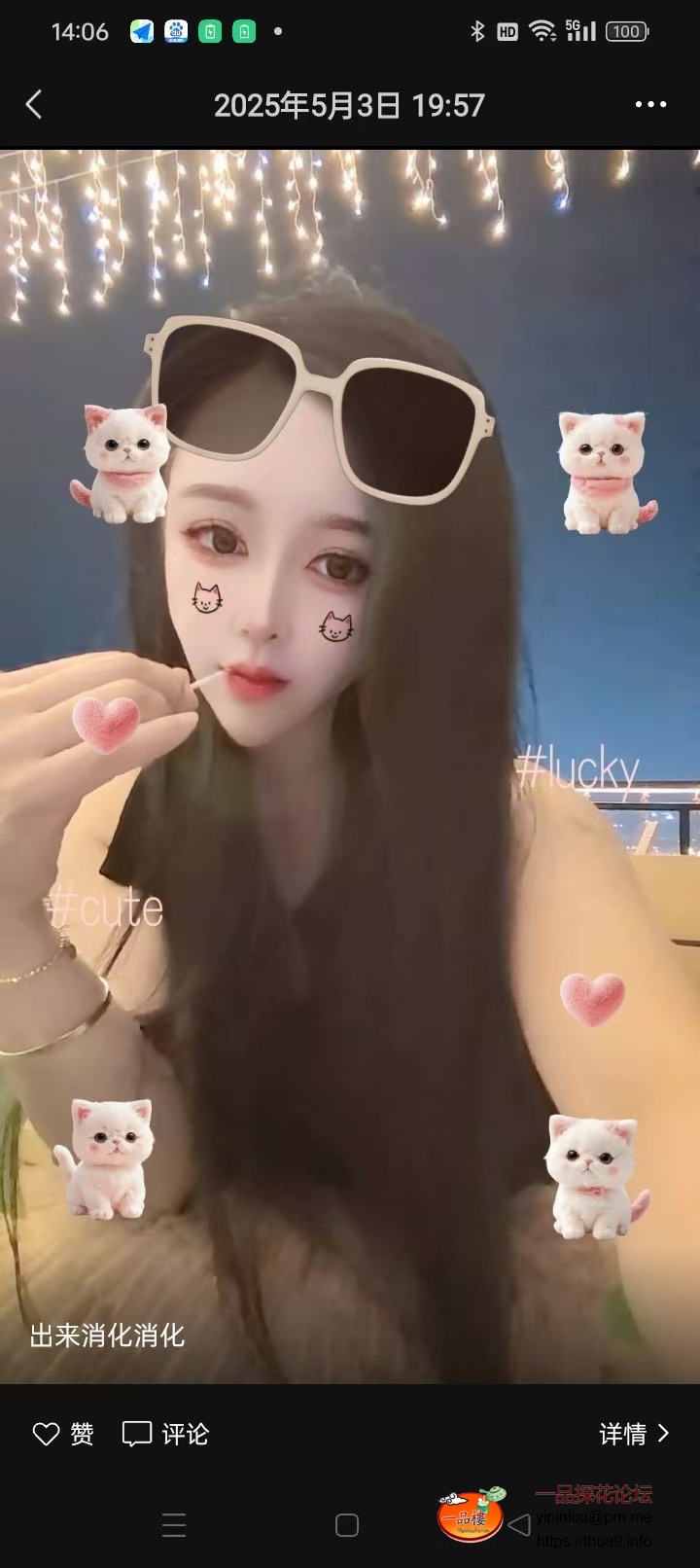Open the three-dot overflow menu
Image resolution: width=700 pixels, height=1568 pixels.
[x=650, y=104]
